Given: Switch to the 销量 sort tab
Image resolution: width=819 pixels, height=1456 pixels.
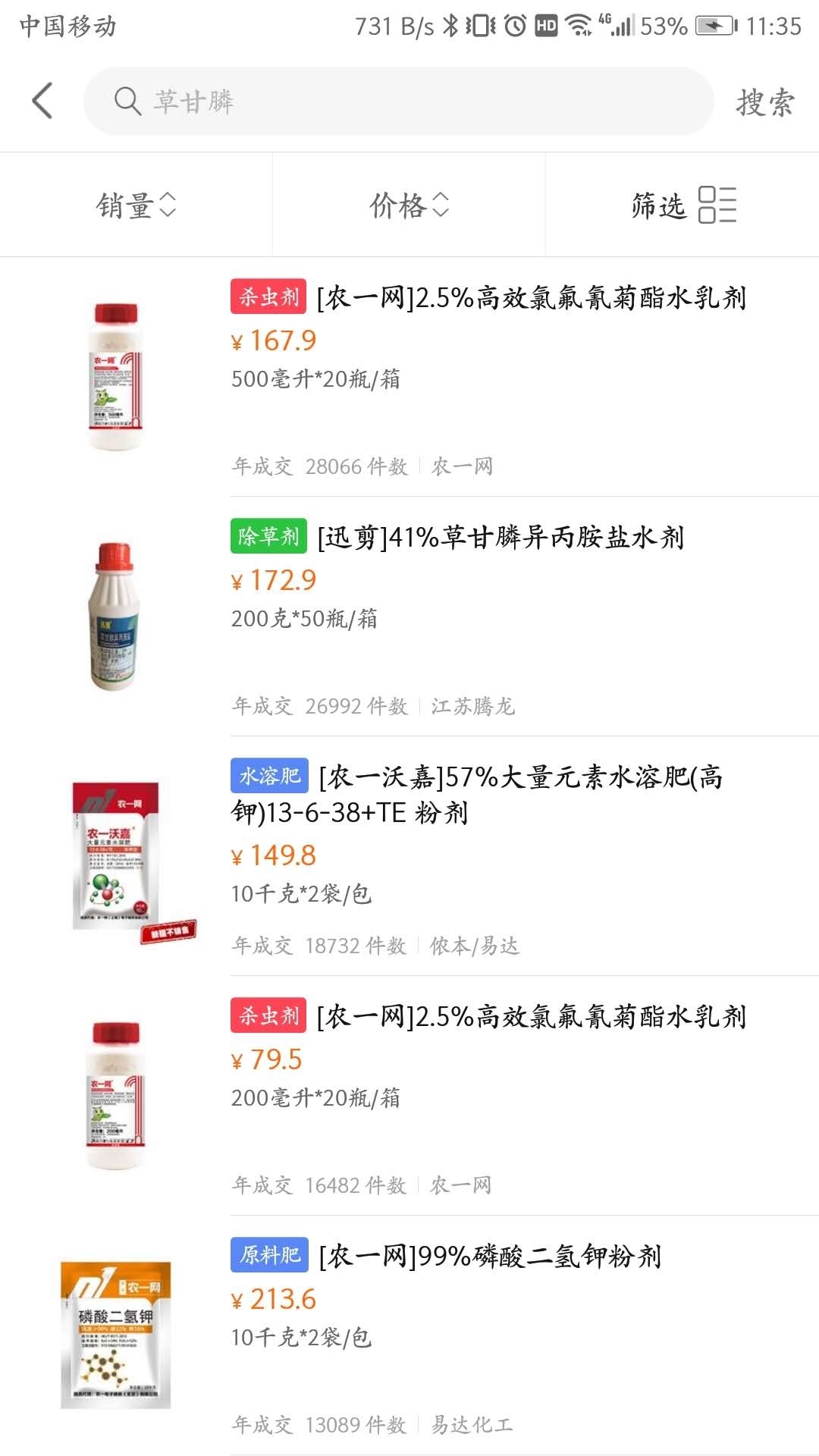Looking at the screenshot, I should tap(136, 205).
